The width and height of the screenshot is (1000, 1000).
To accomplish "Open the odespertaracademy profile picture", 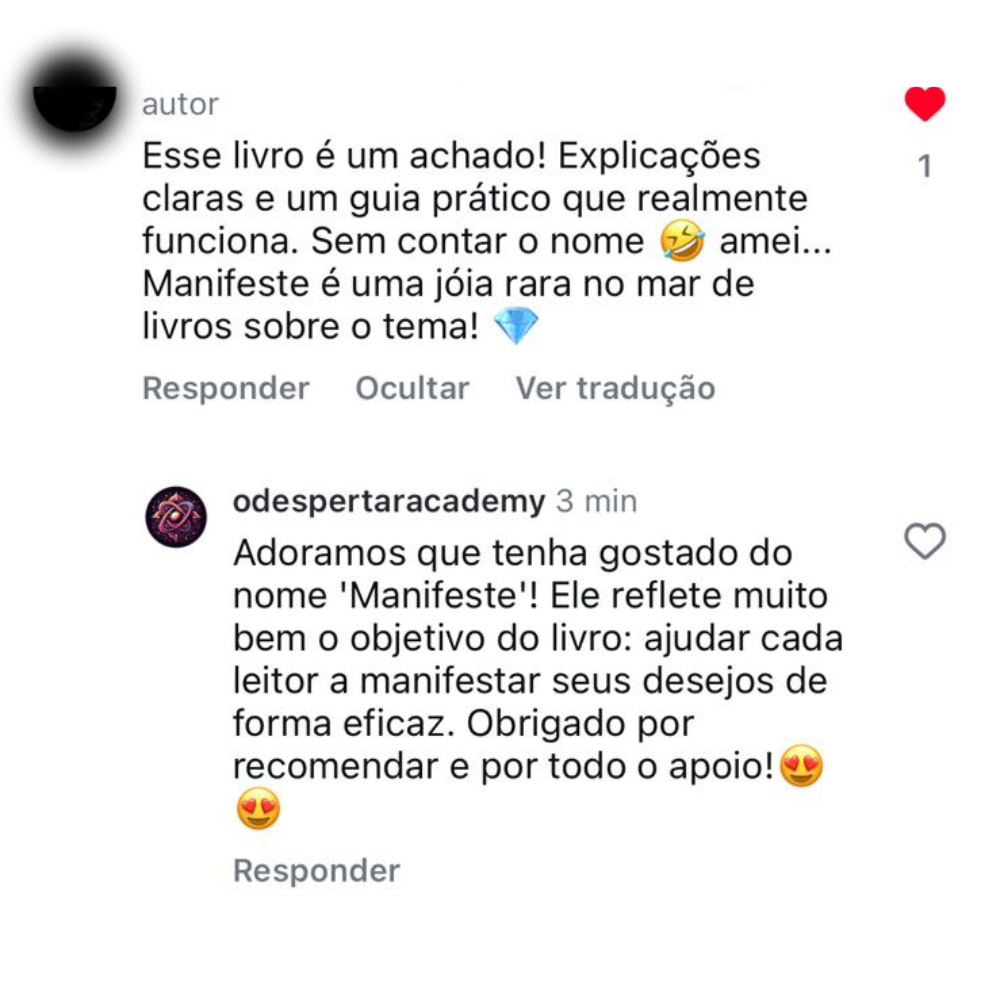I will click(176, 517).
